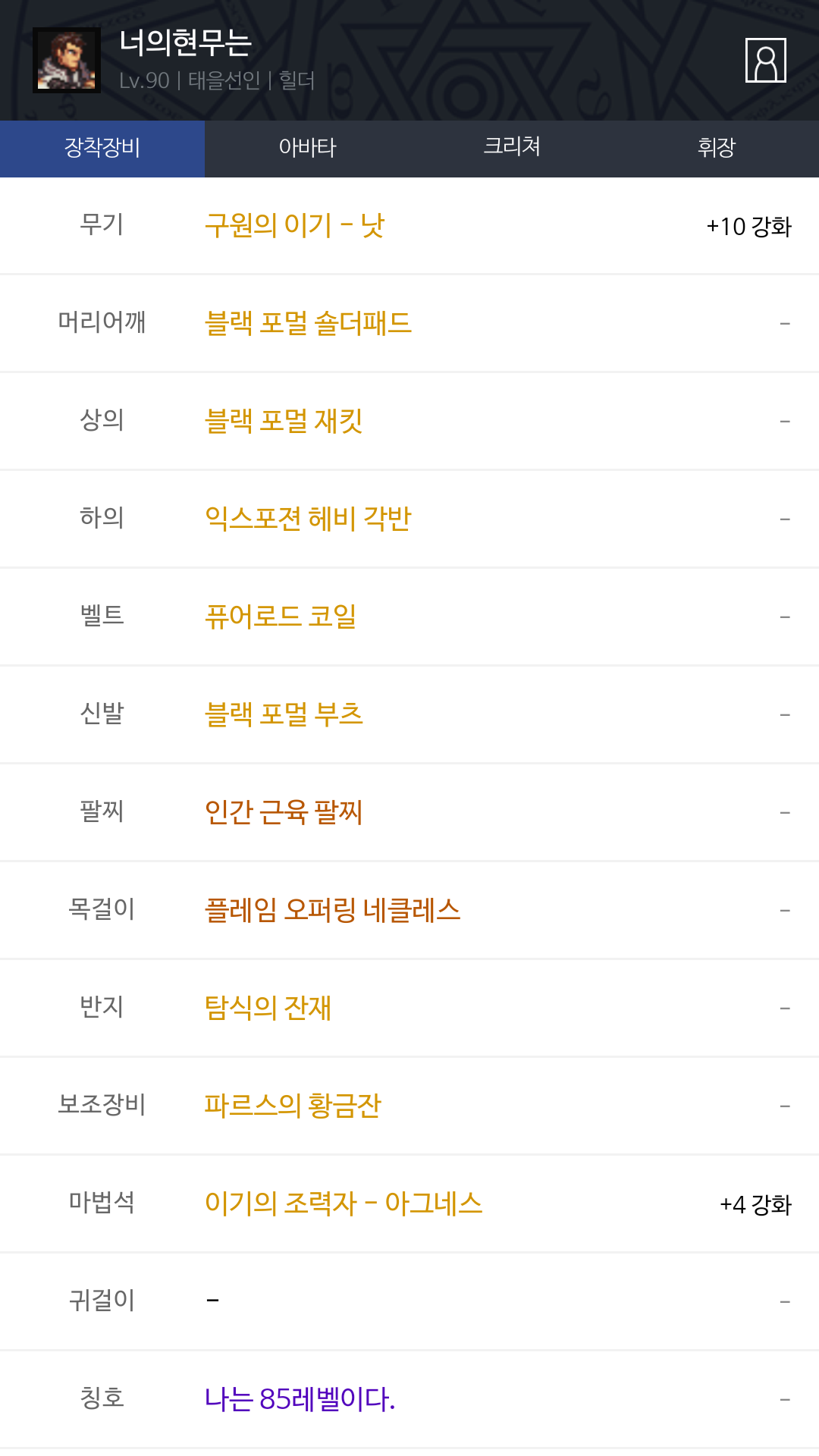819x1456 pixels.
Task: Open the 블랙 포멀 부츠 item
Action: coord(284,715)
